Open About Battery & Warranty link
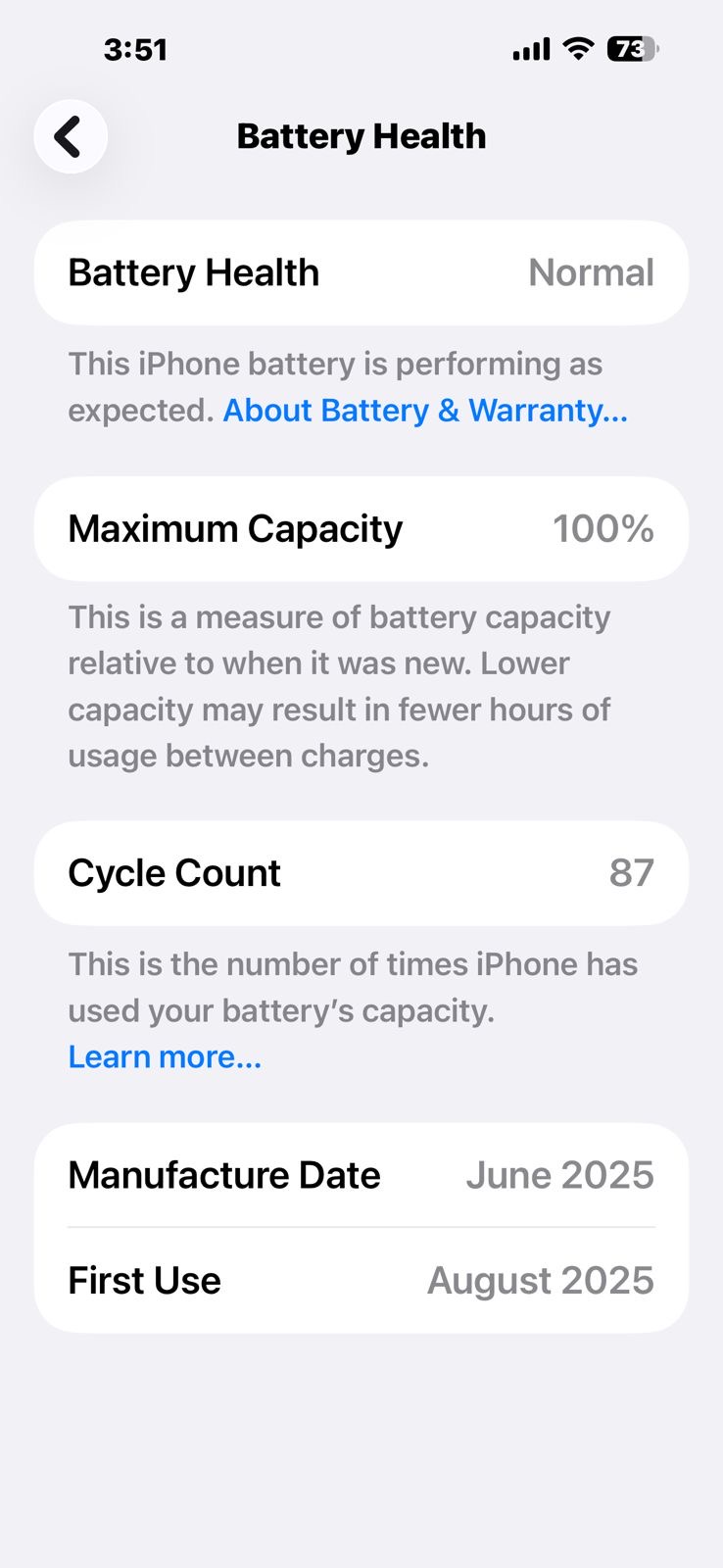This screenshot has height=1568, width=723. [x=425, y=411]
